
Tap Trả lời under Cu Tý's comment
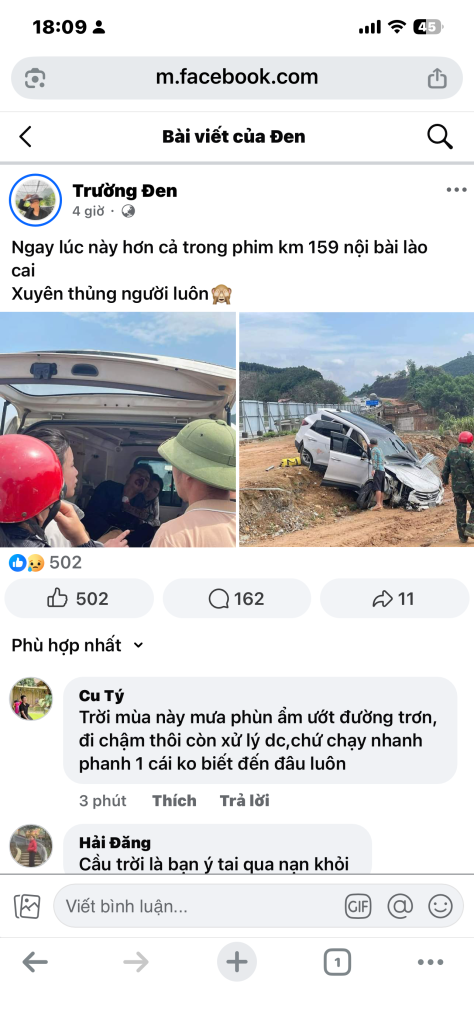tap(244, 801)
